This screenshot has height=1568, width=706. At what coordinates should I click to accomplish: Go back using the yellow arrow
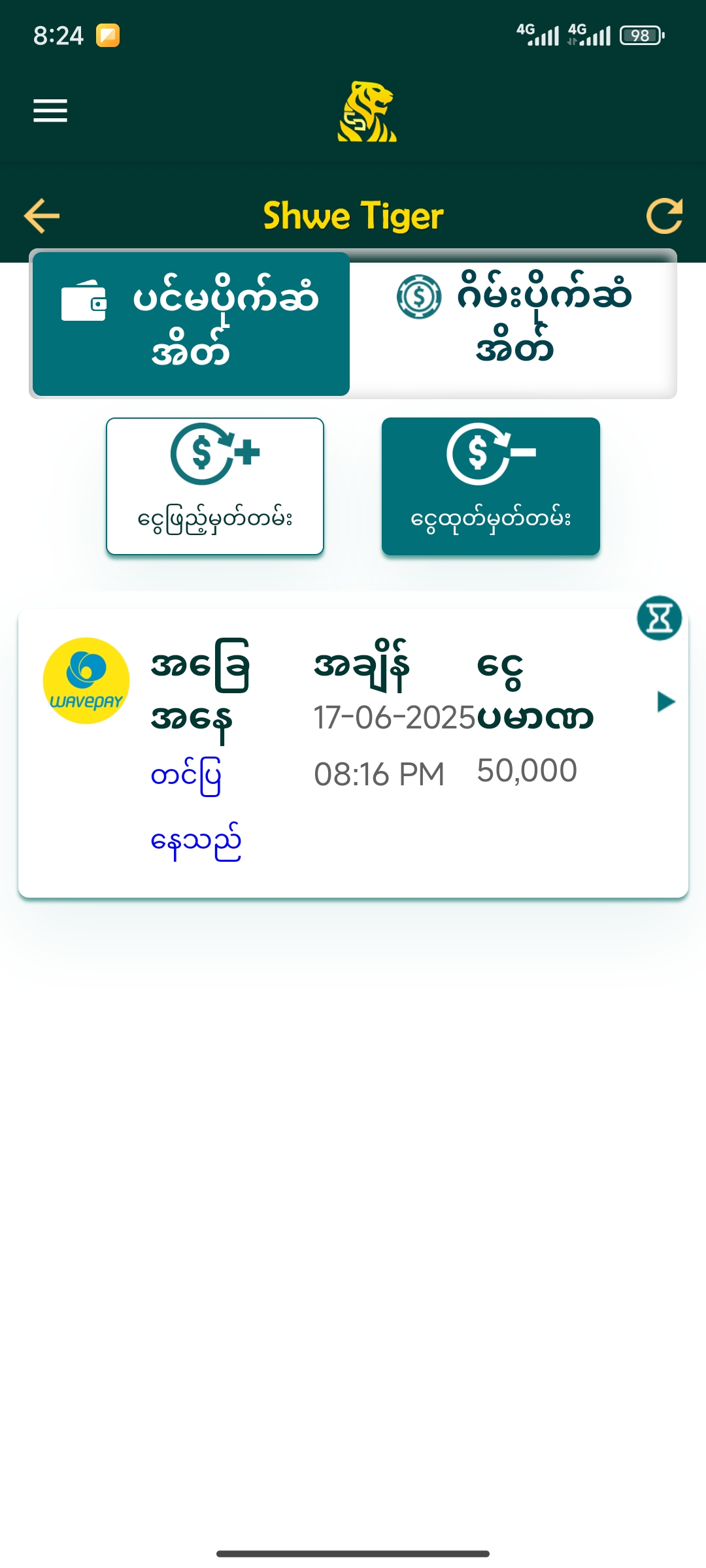pos(42,216)
